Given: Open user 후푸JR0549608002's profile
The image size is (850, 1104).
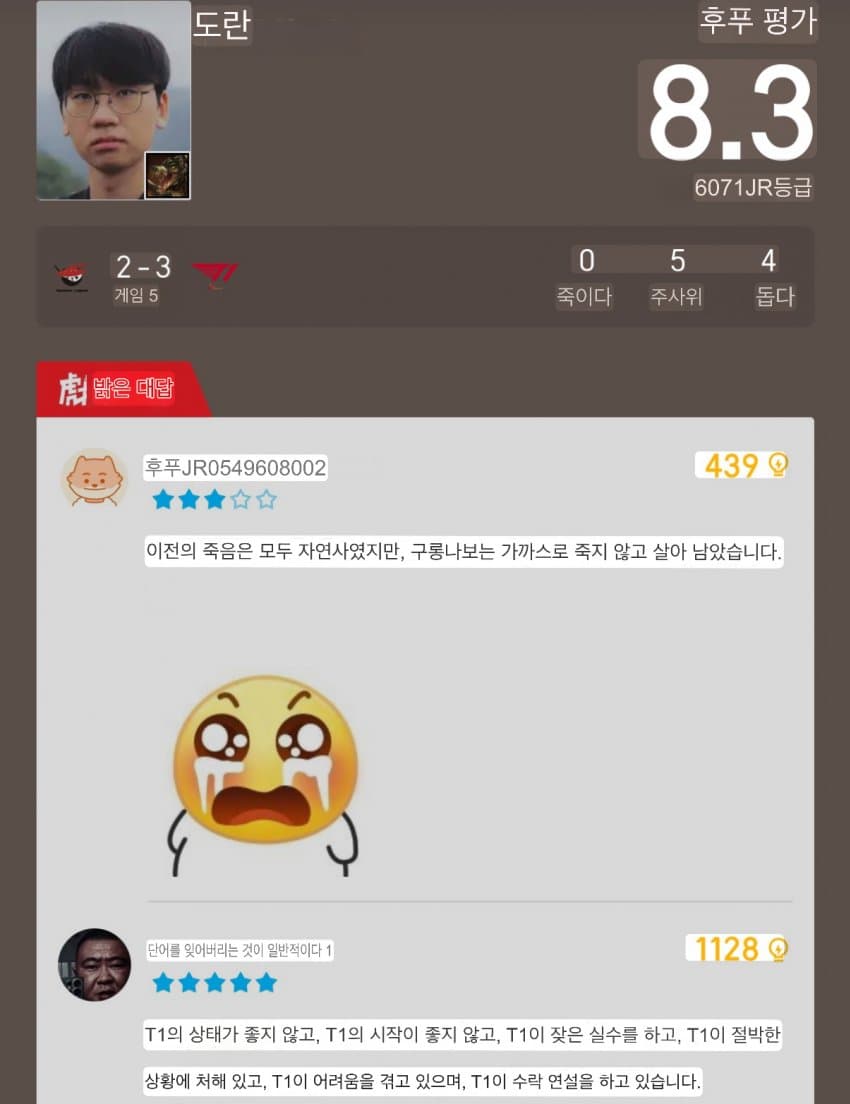Looking at the screenshot, I should pyautogui.click(x=235, y=467).
